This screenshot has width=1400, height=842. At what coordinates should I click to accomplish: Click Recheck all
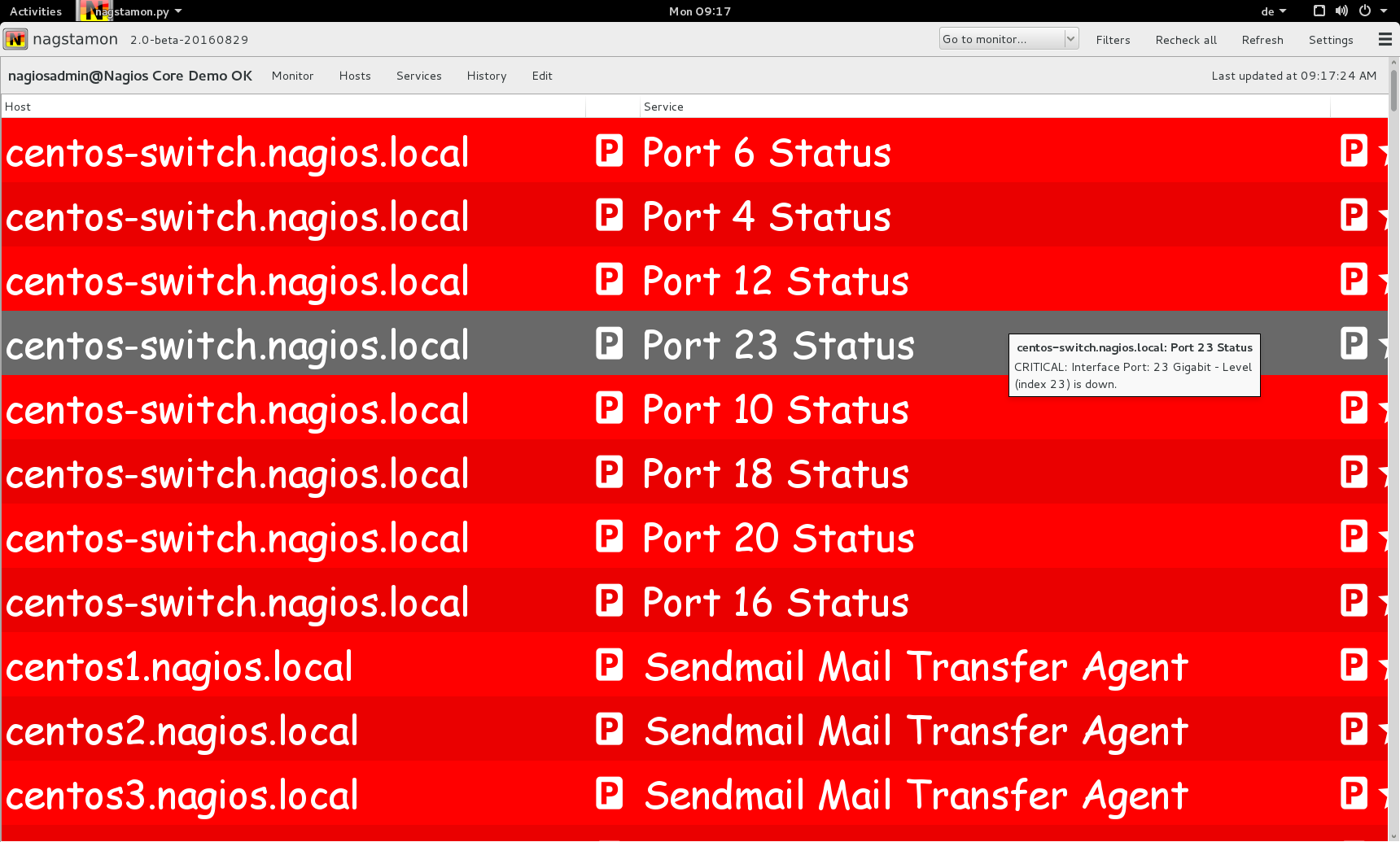point(1186,40)
